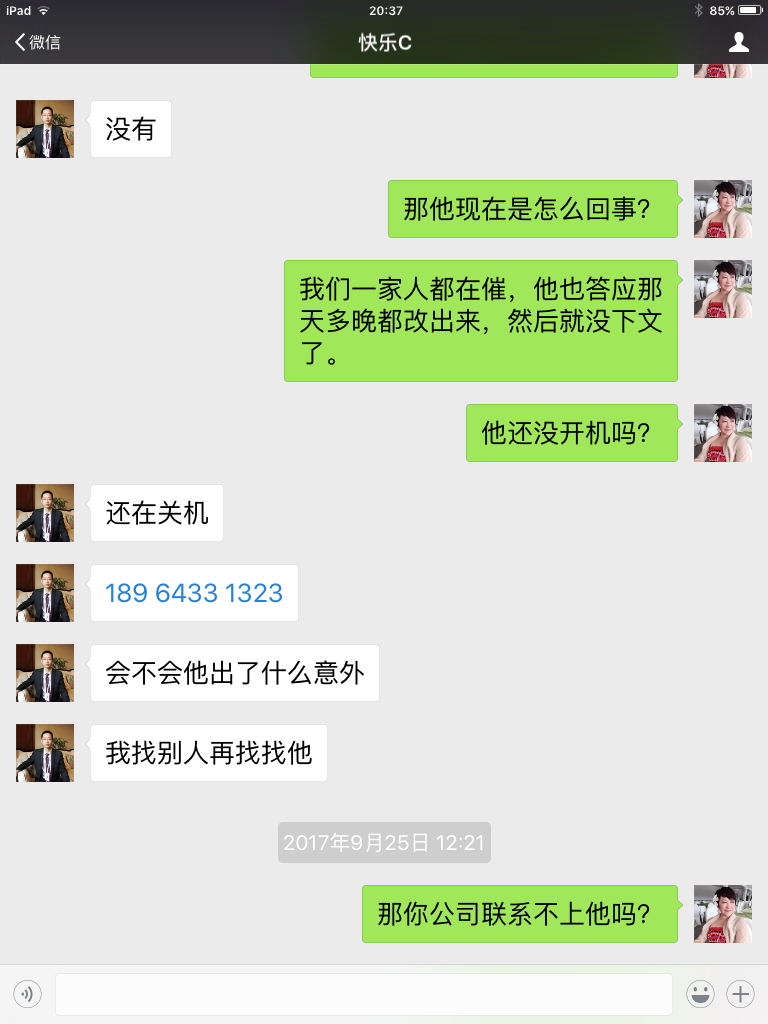Image resolution: width=768 pixels, height=1024 pixels.
Task: Focus the message text field
Action: coord(364,994)
